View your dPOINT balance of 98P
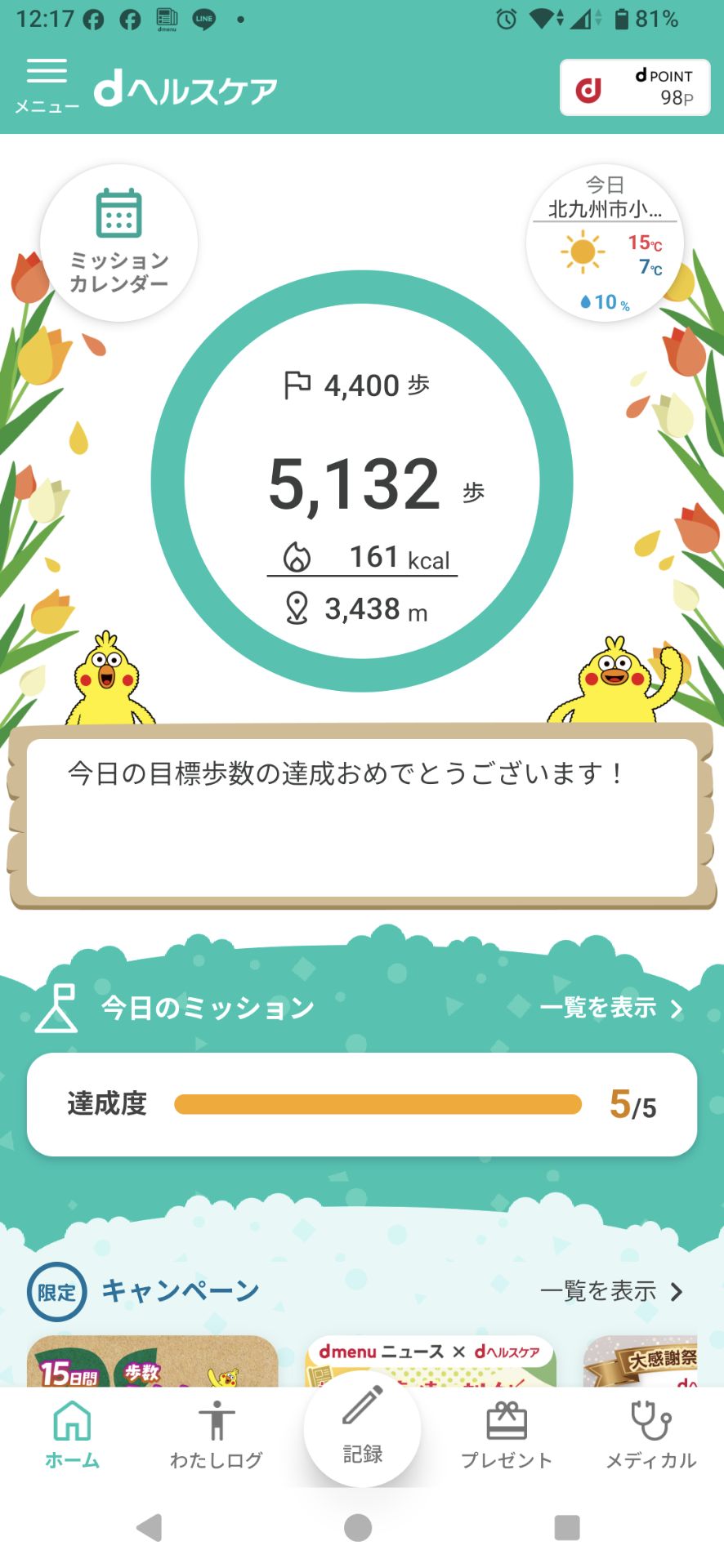 pos(635,88)
